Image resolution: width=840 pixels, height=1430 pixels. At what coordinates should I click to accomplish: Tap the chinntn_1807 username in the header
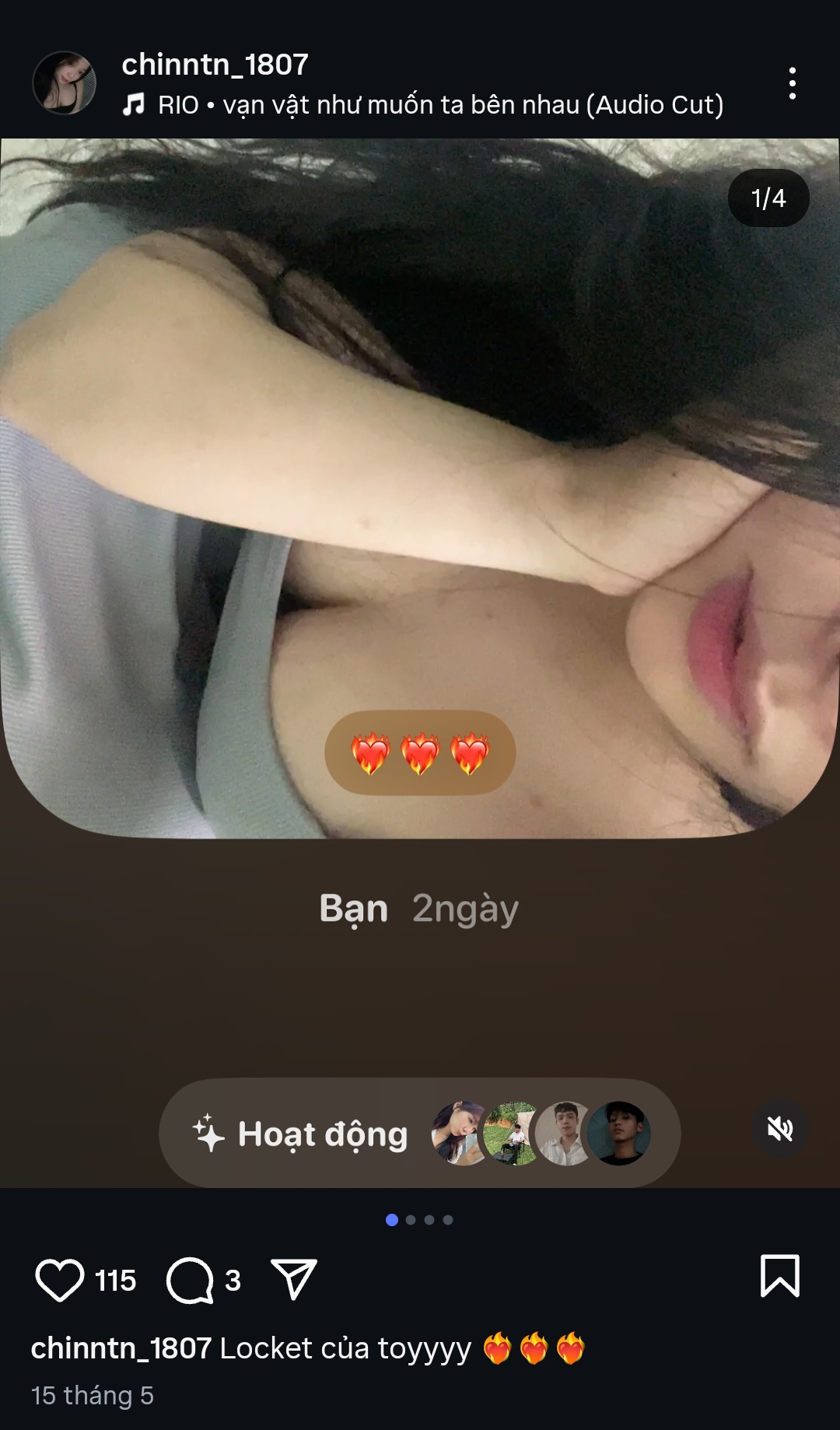coord(215,65)
